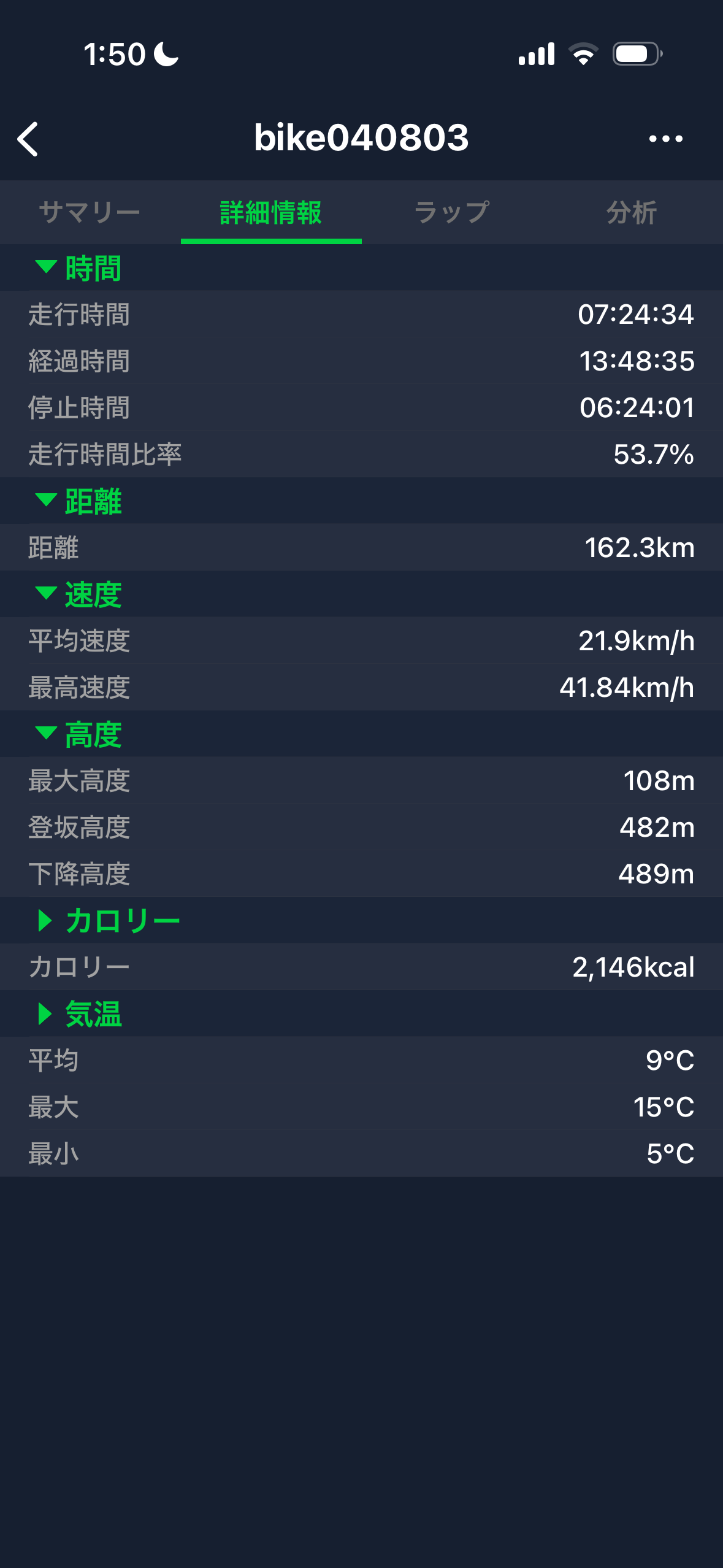
Task: Toggle the 気温 section header
Action: coord(78,1014)
